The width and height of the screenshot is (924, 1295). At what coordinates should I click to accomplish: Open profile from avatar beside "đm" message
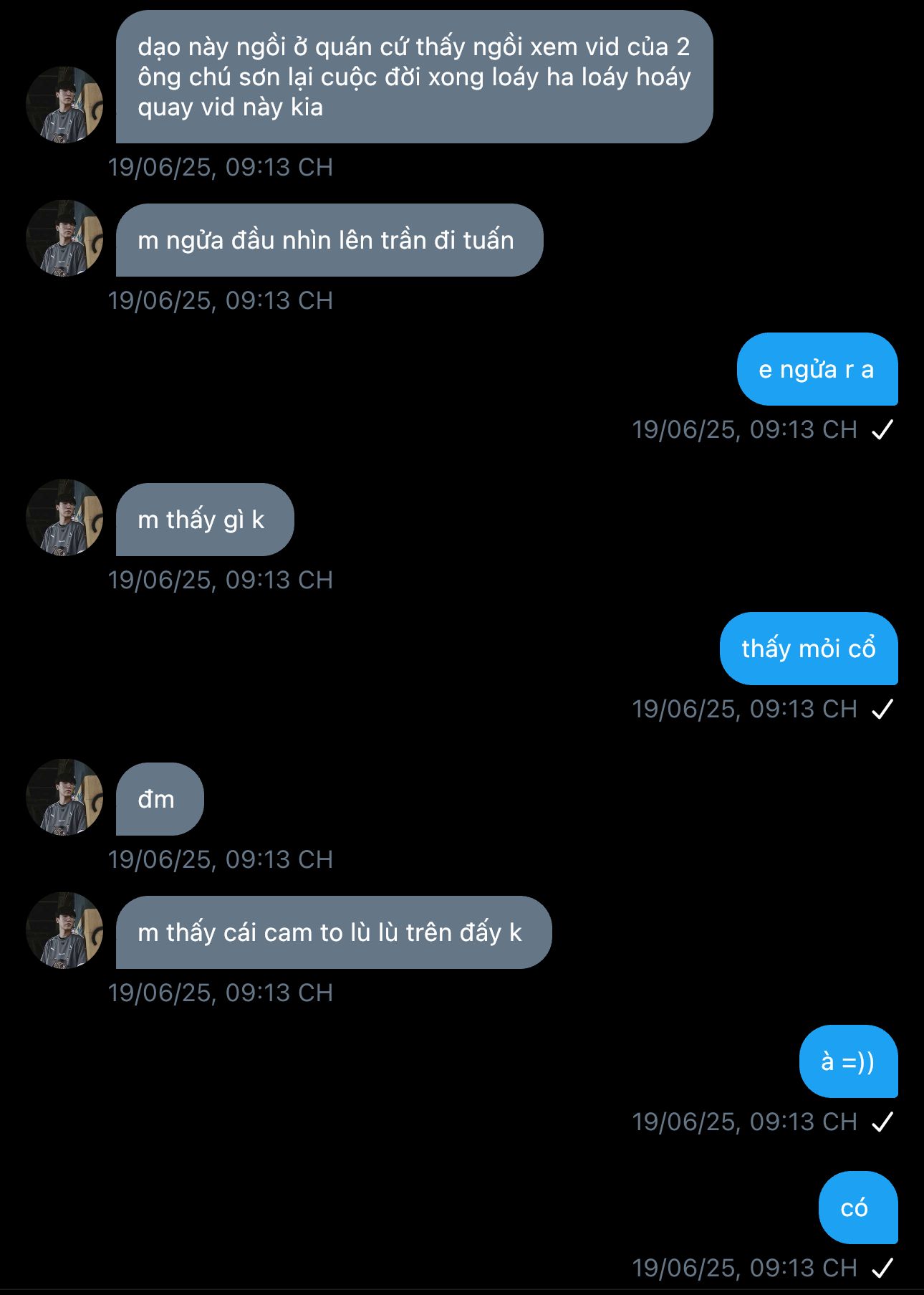point(64,798)
